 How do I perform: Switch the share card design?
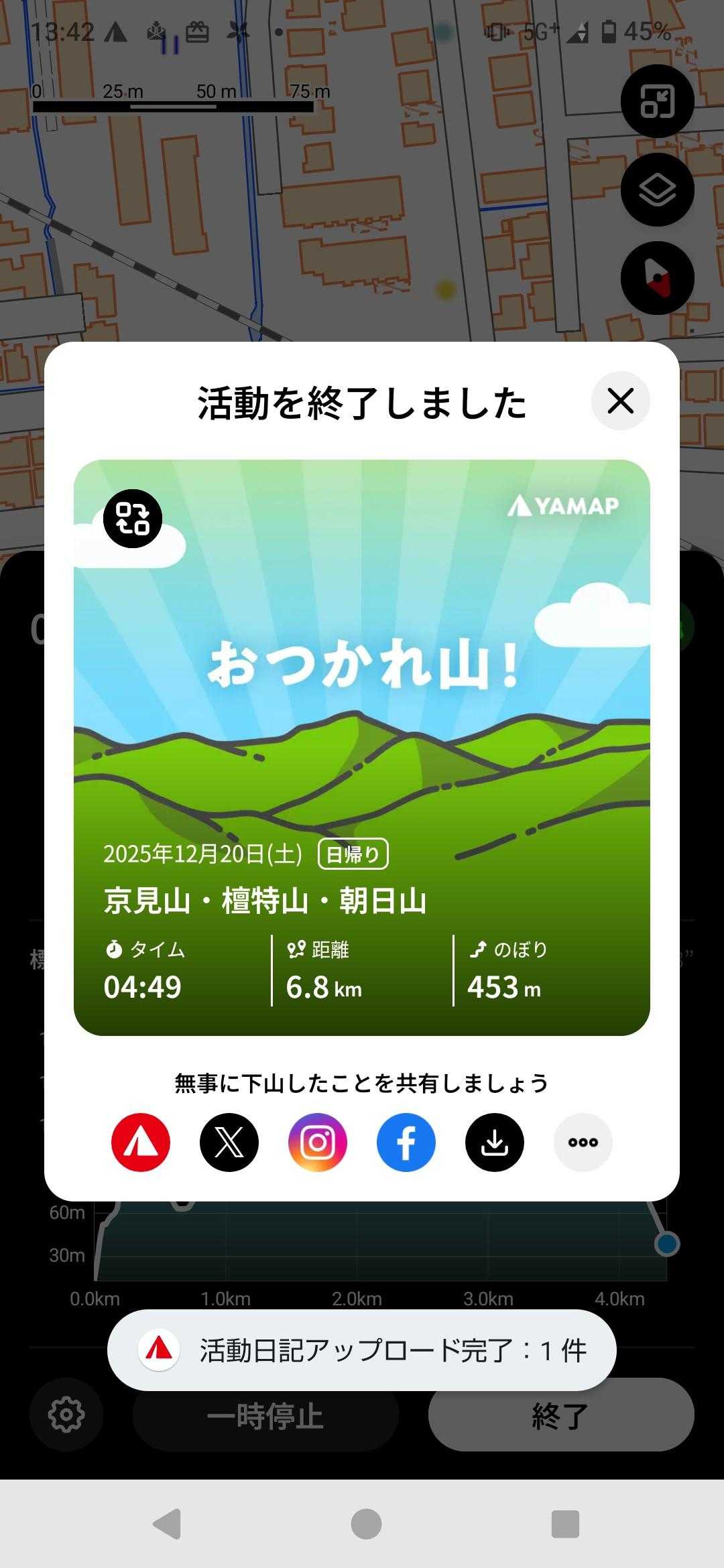coord(133,518)
